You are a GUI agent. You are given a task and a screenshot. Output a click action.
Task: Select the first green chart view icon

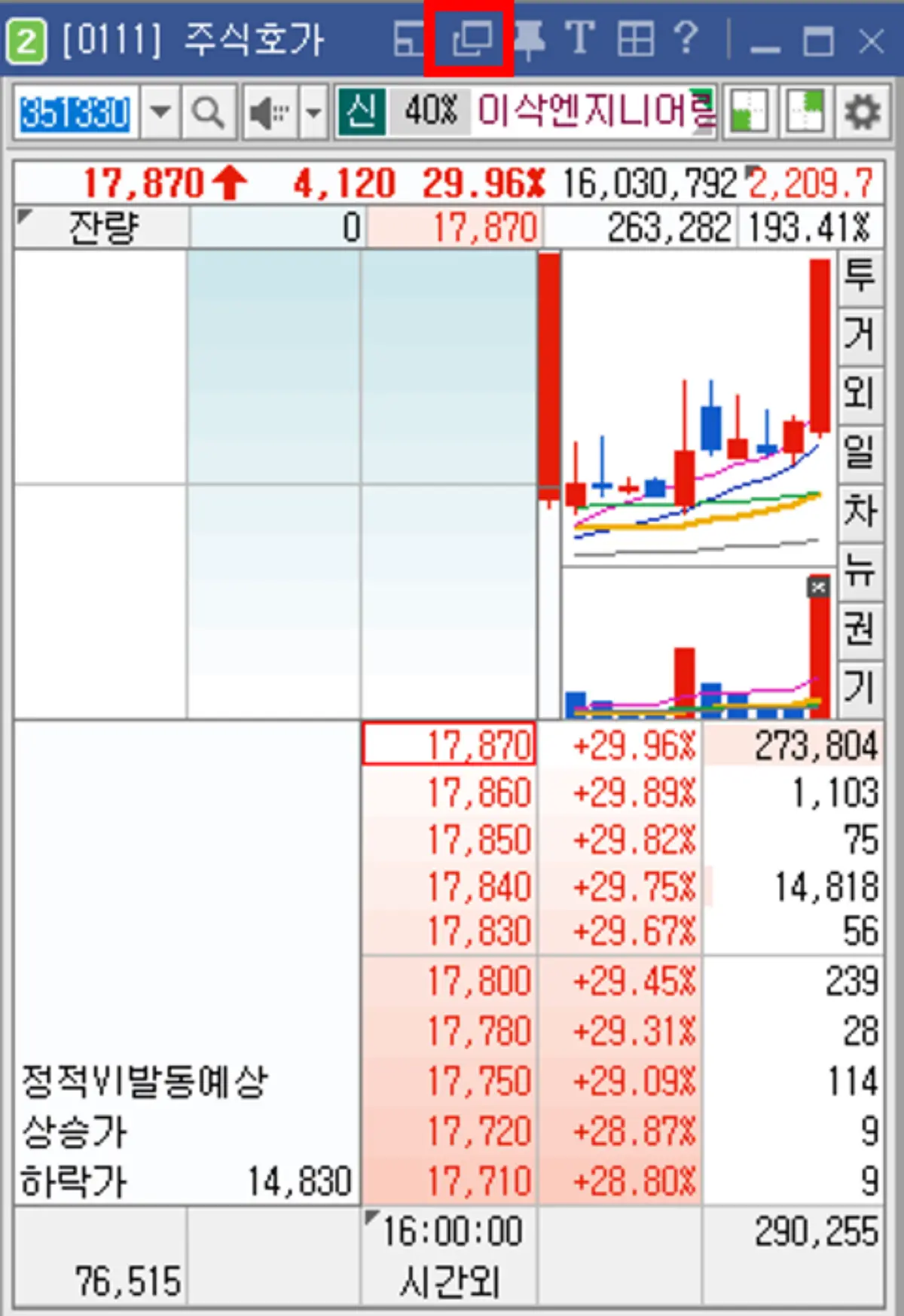[x=750, y=113]
